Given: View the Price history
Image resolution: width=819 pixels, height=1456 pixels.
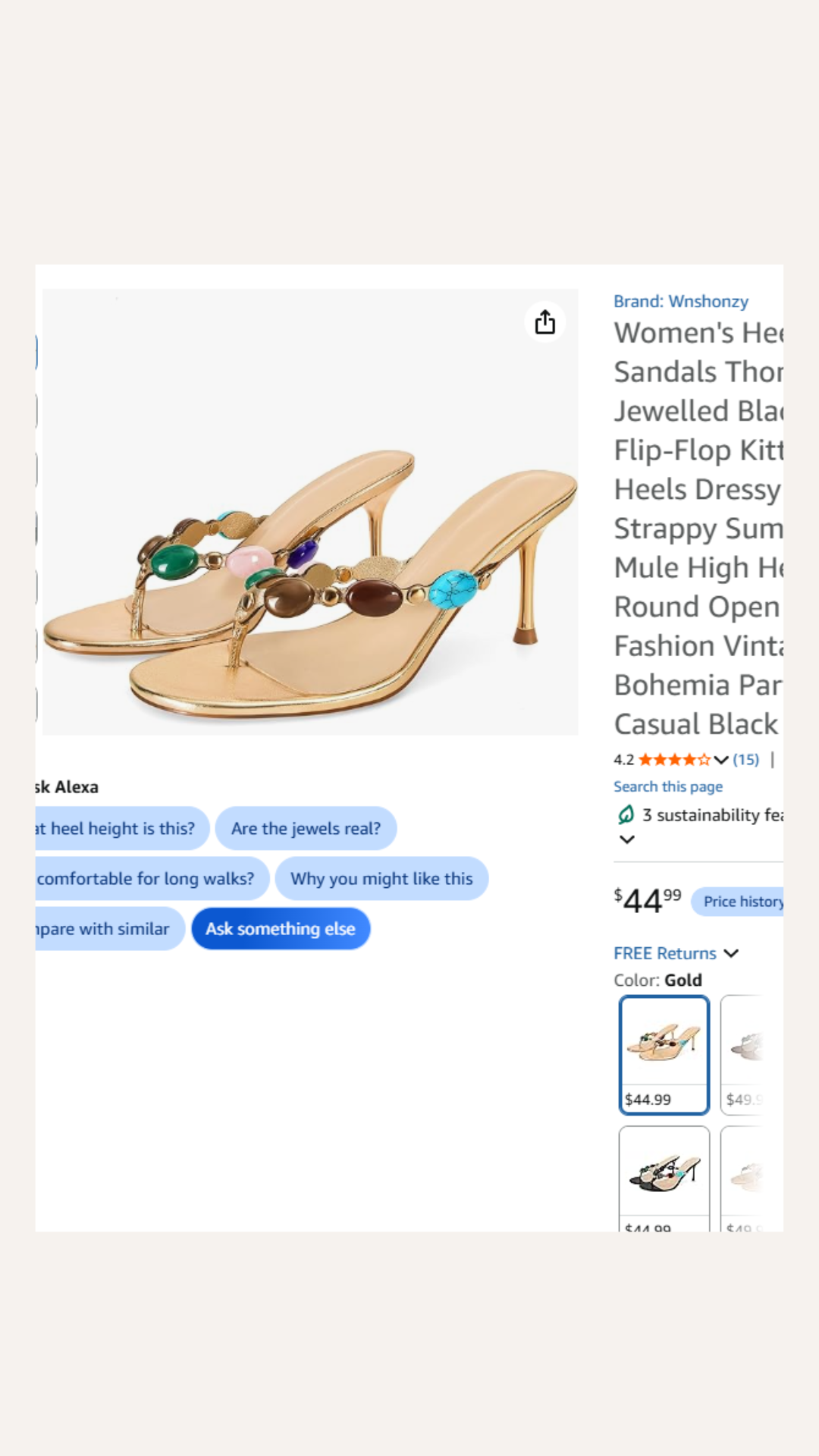Looking at the screenshot, I should (x=738, y=901).
